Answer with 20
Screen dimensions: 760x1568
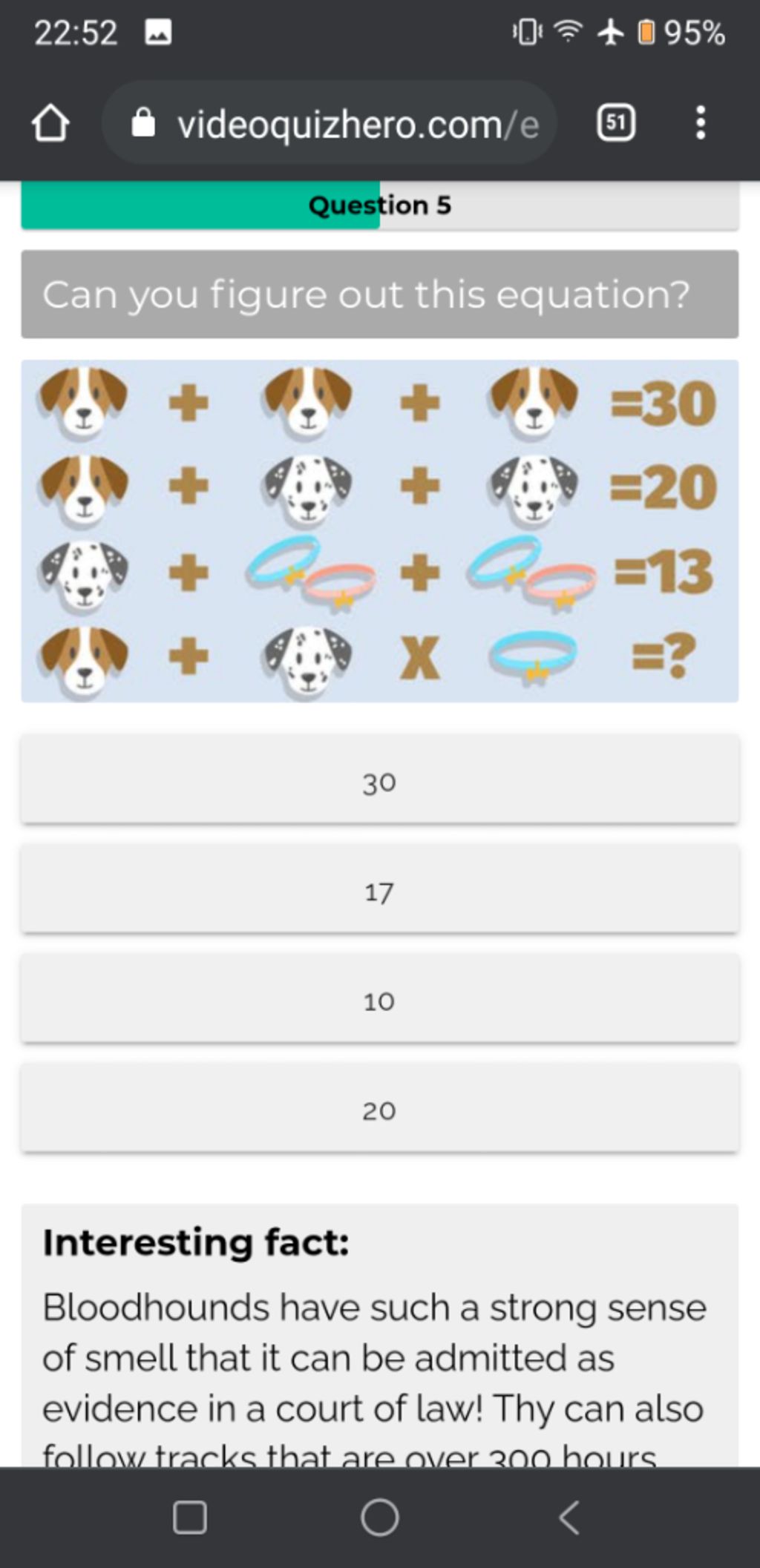[379, 1109]
